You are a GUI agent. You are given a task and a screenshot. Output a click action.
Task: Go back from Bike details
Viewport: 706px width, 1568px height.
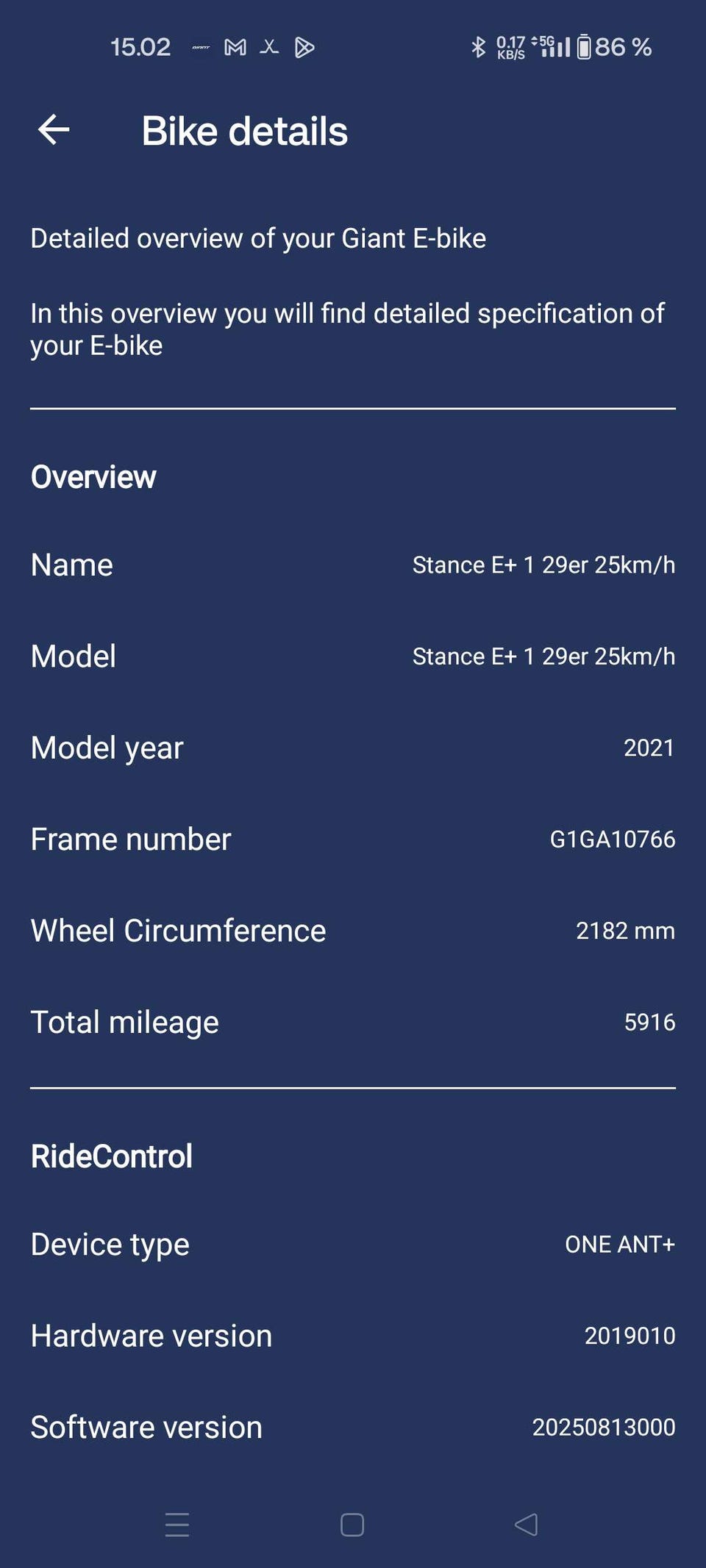(54, 130)
